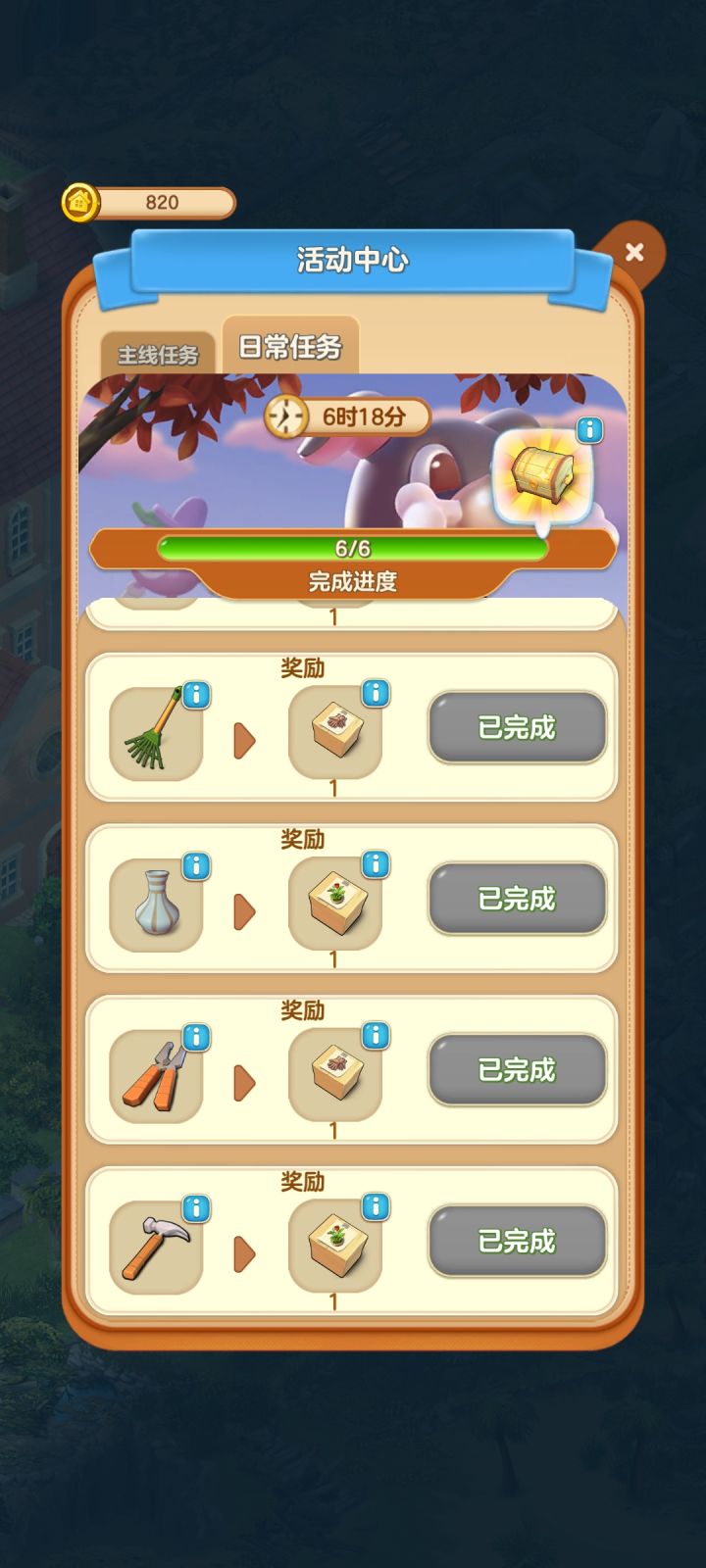Tap the topmost 已完成 button
The image size is (706, 1568).
(517, 728)
